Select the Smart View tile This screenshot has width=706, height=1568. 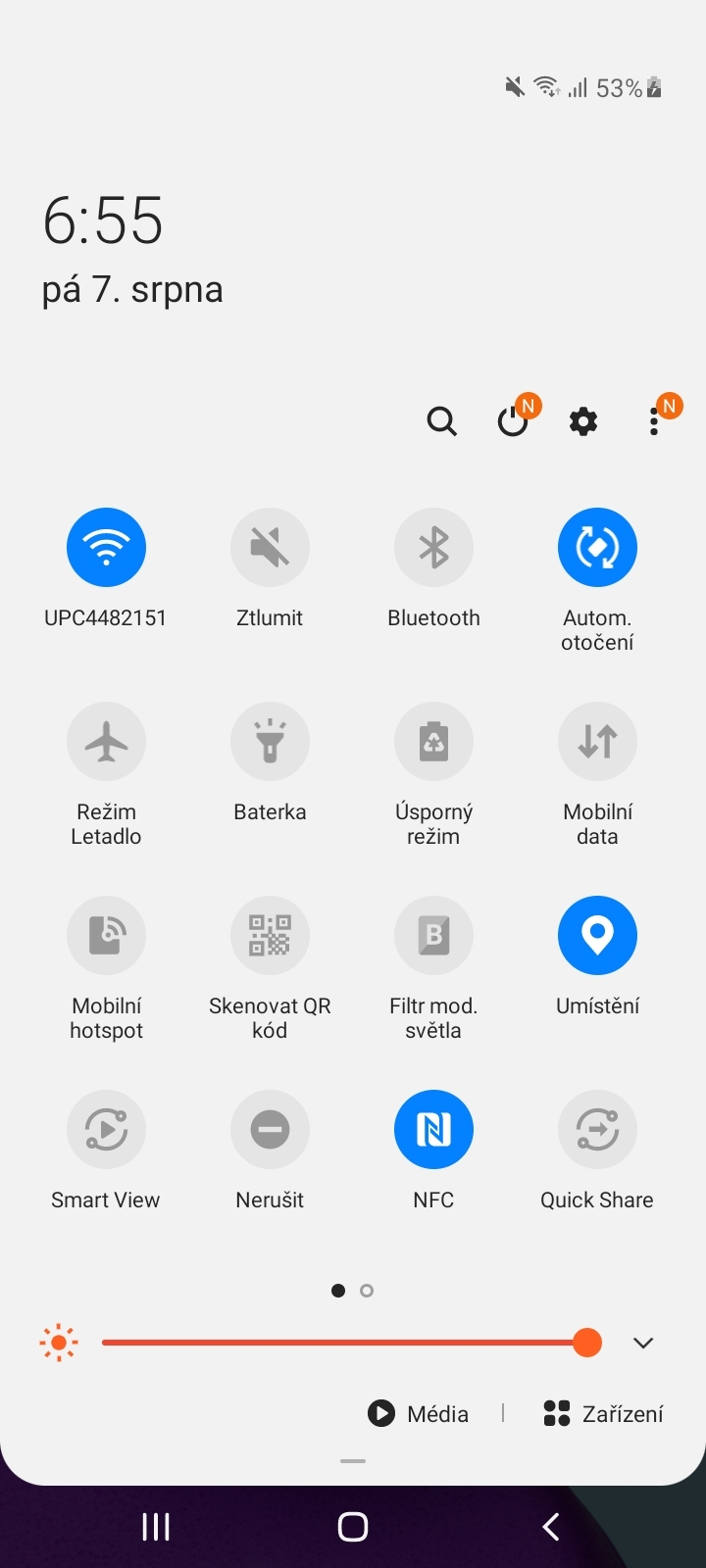point(106,1129)
